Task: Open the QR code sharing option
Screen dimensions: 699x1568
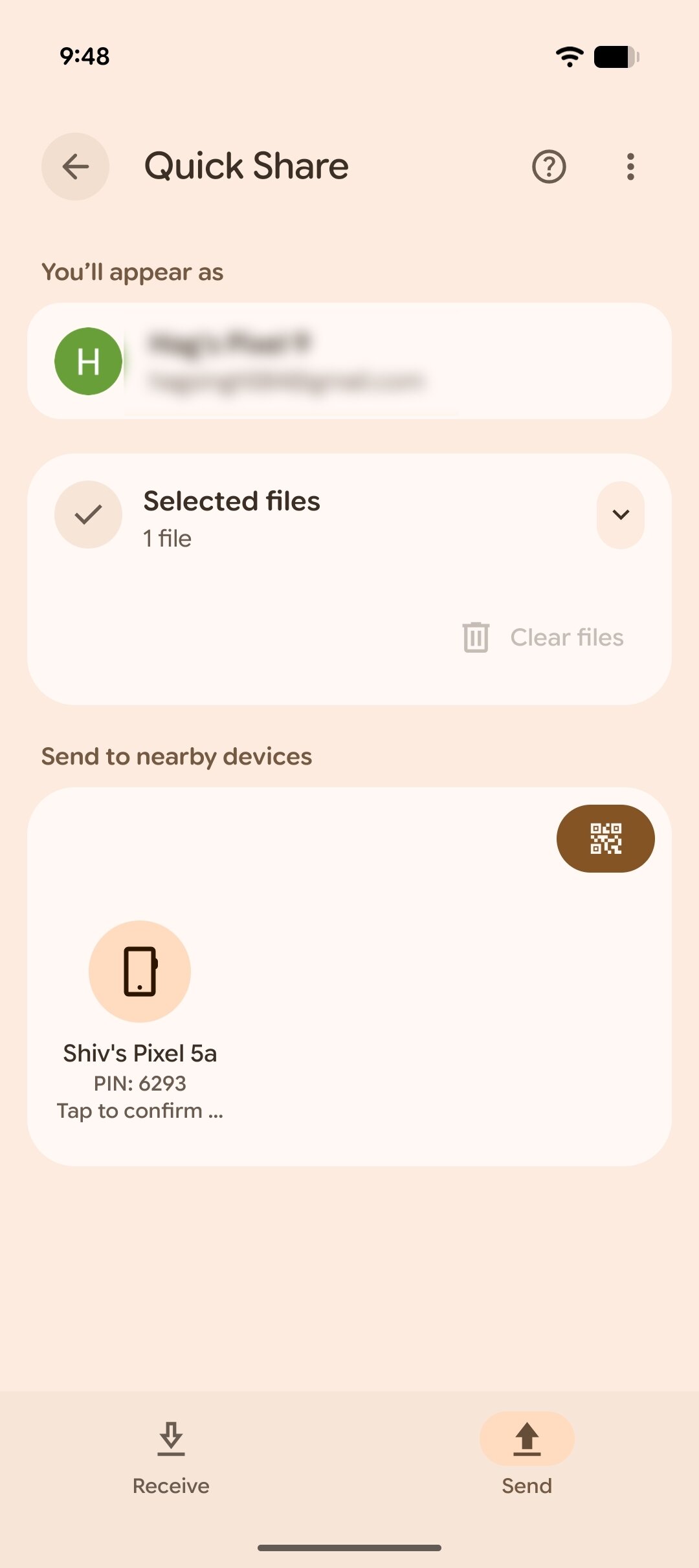Action: tap(605, 838)
